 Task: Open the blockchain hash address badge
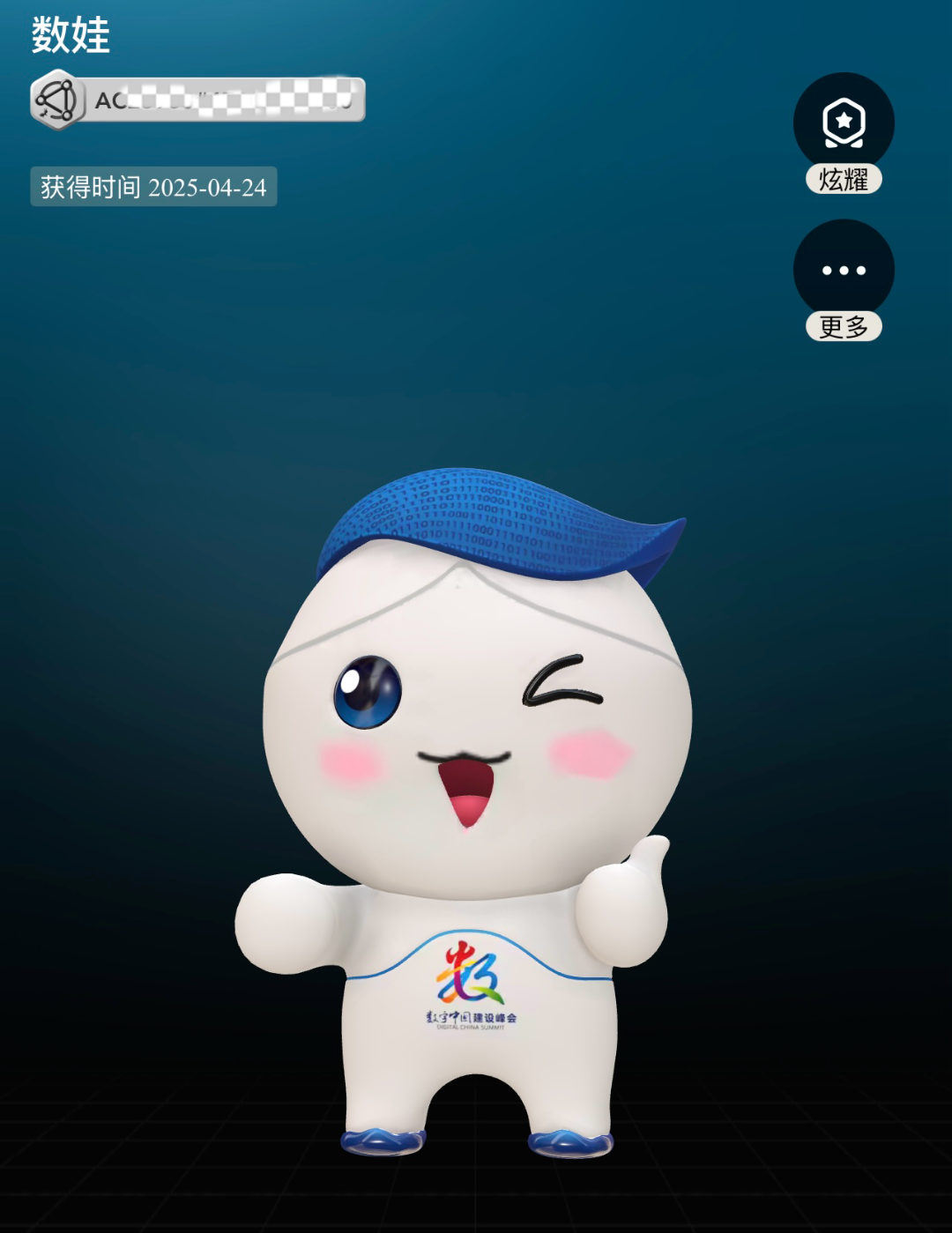pos(198,100)
